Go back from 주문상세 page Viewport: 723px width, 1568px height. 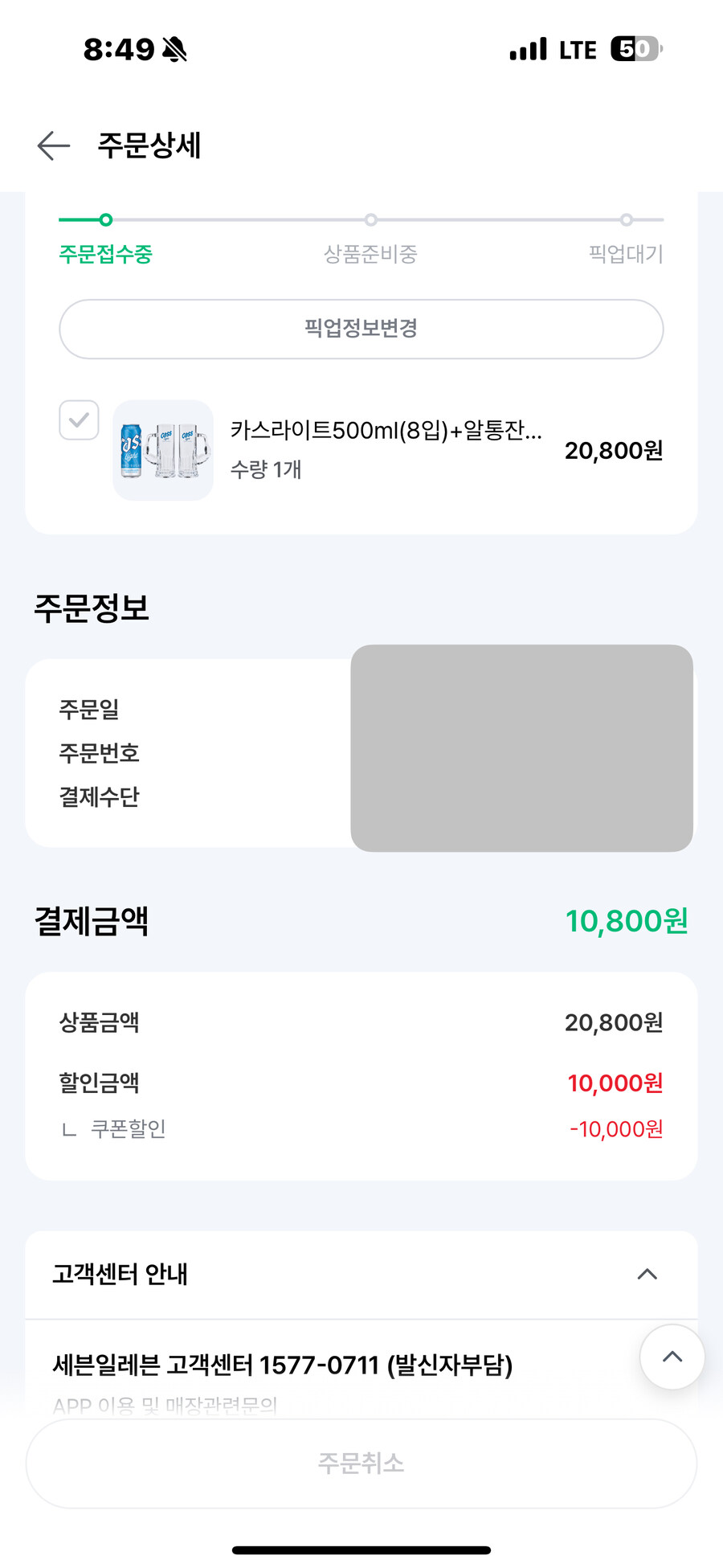pos(54,145)
